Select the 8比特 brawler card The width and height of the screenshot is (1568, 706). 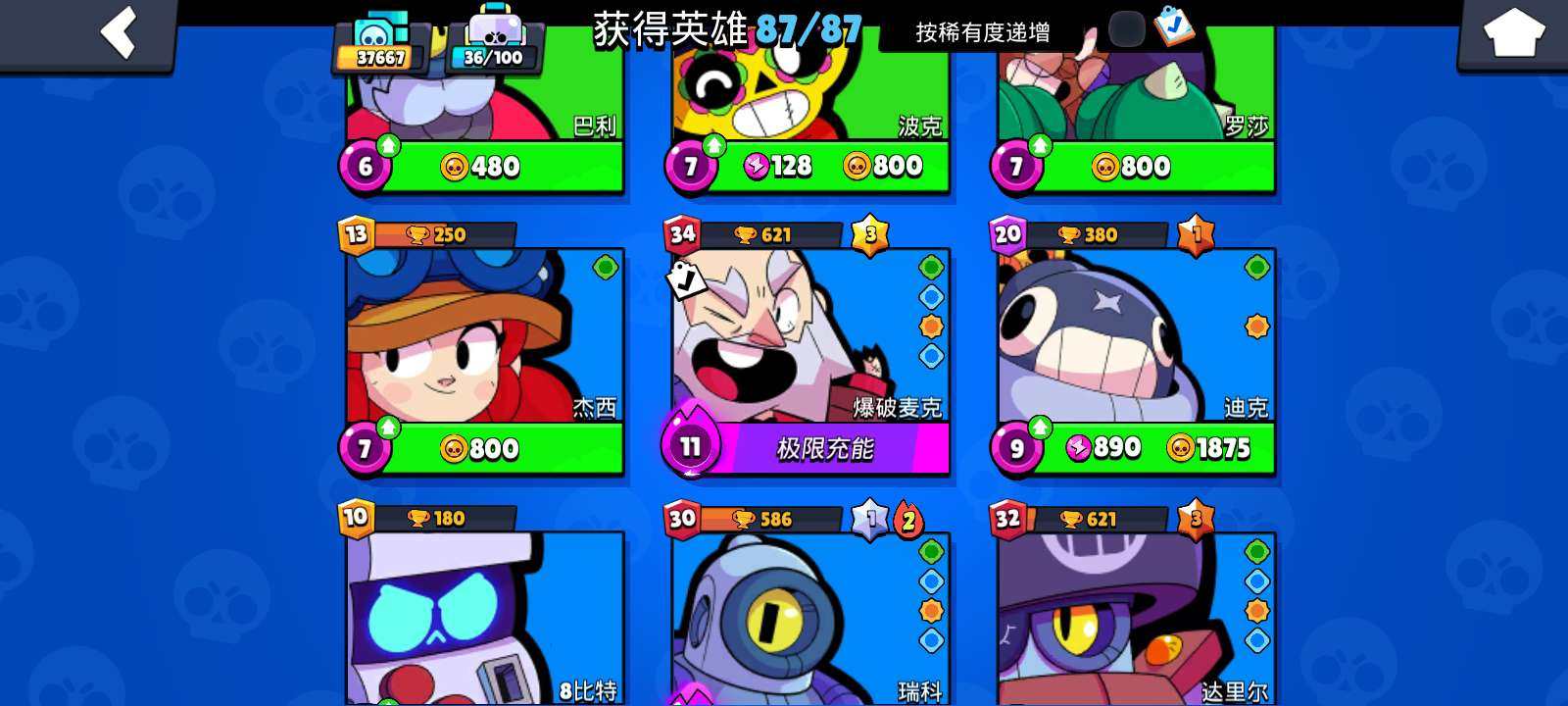485,618
